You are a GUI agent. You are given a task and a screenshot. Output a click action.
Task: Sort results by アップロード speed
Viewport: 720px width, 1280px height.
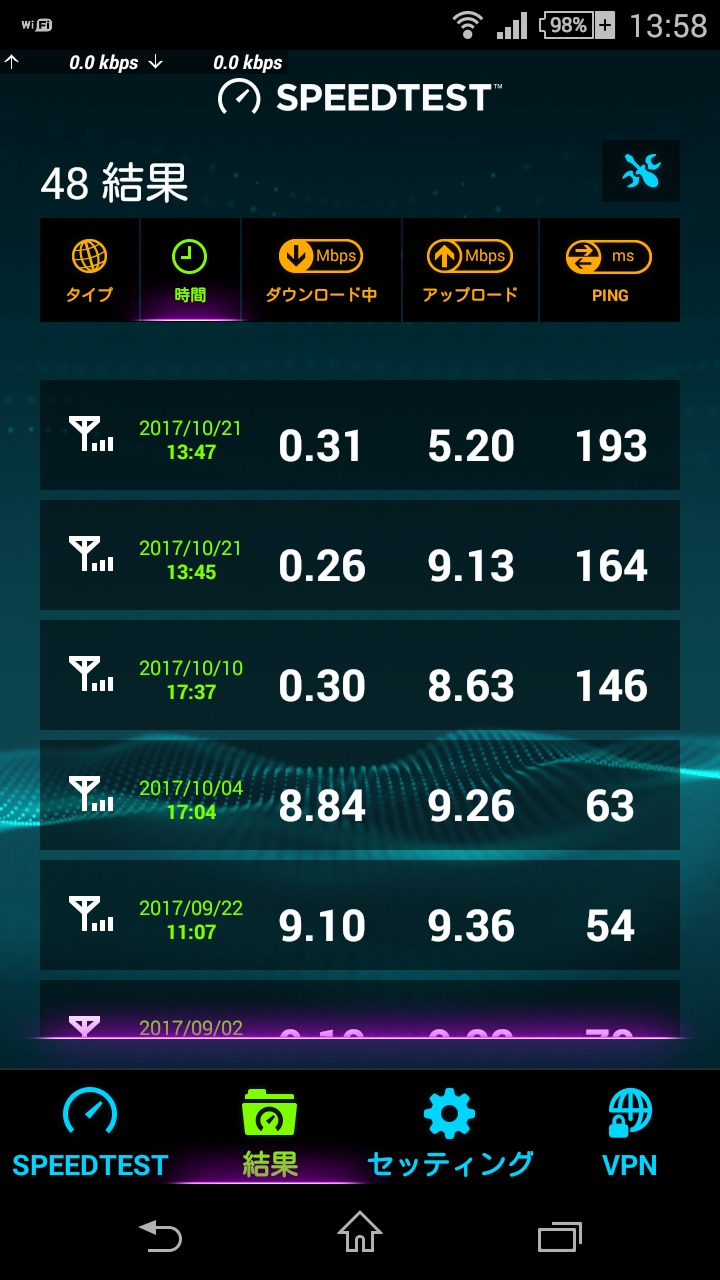[470, 271]
